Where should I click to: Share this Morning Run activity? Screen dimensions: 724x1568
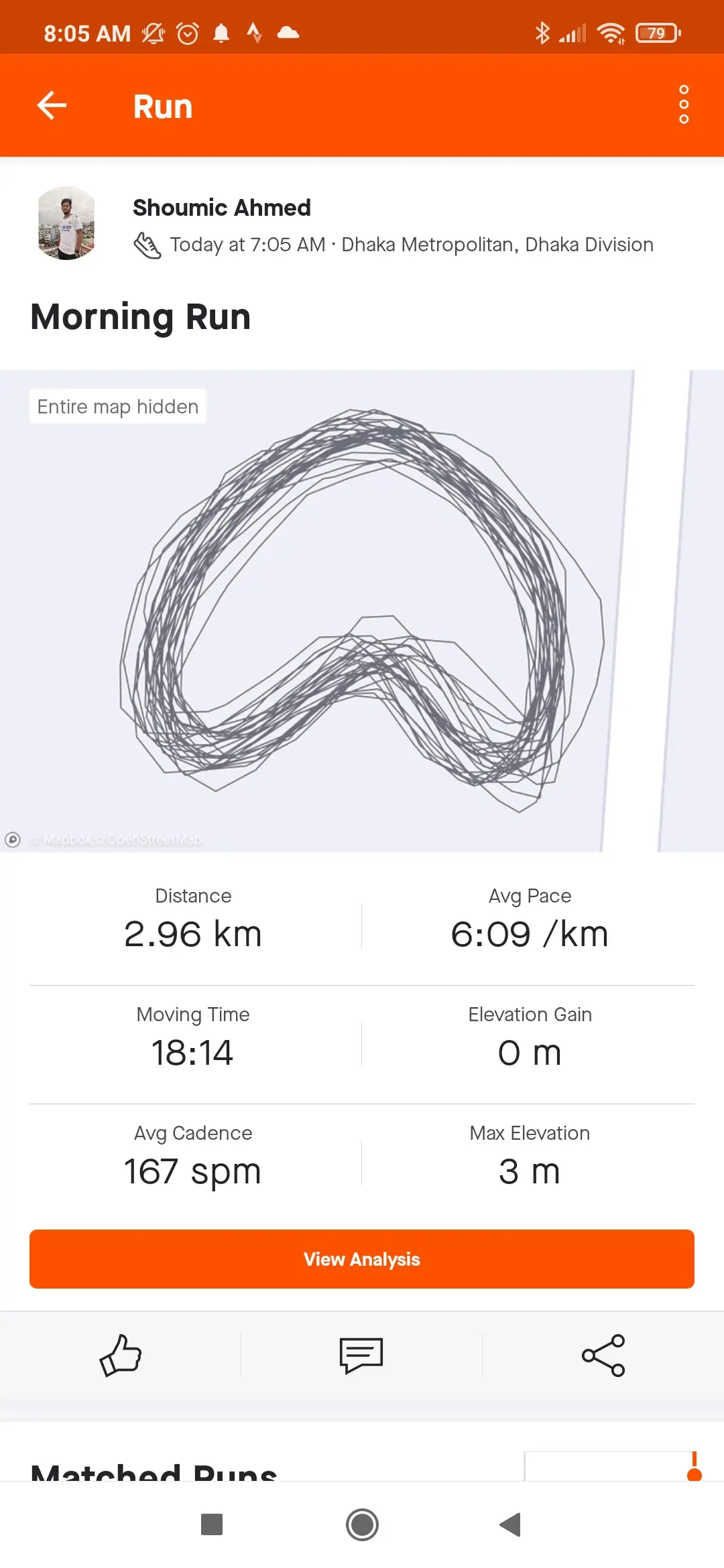603,1355
